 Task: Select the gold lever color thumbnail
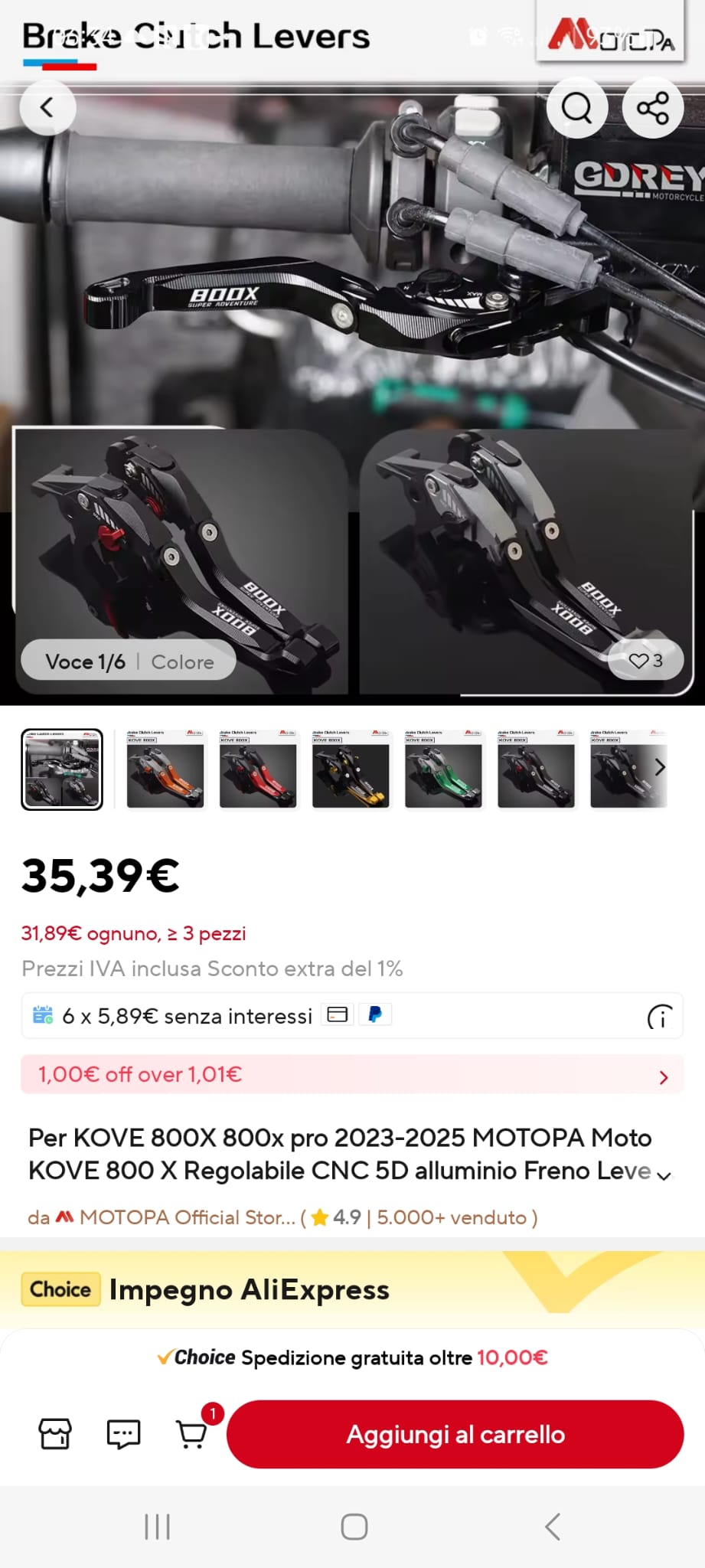[351, 769]
